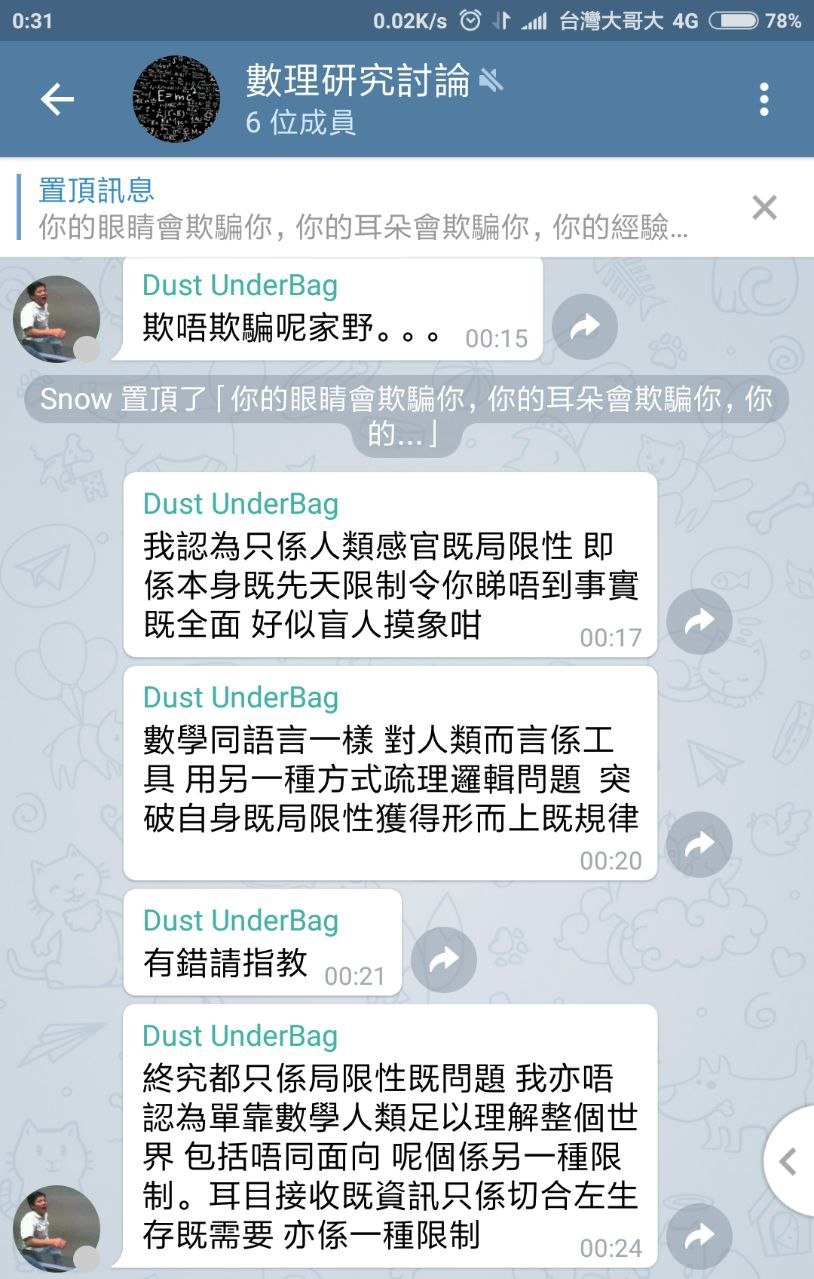
Task: Tap the Snow pinned service message
Action: pos(406,416)
